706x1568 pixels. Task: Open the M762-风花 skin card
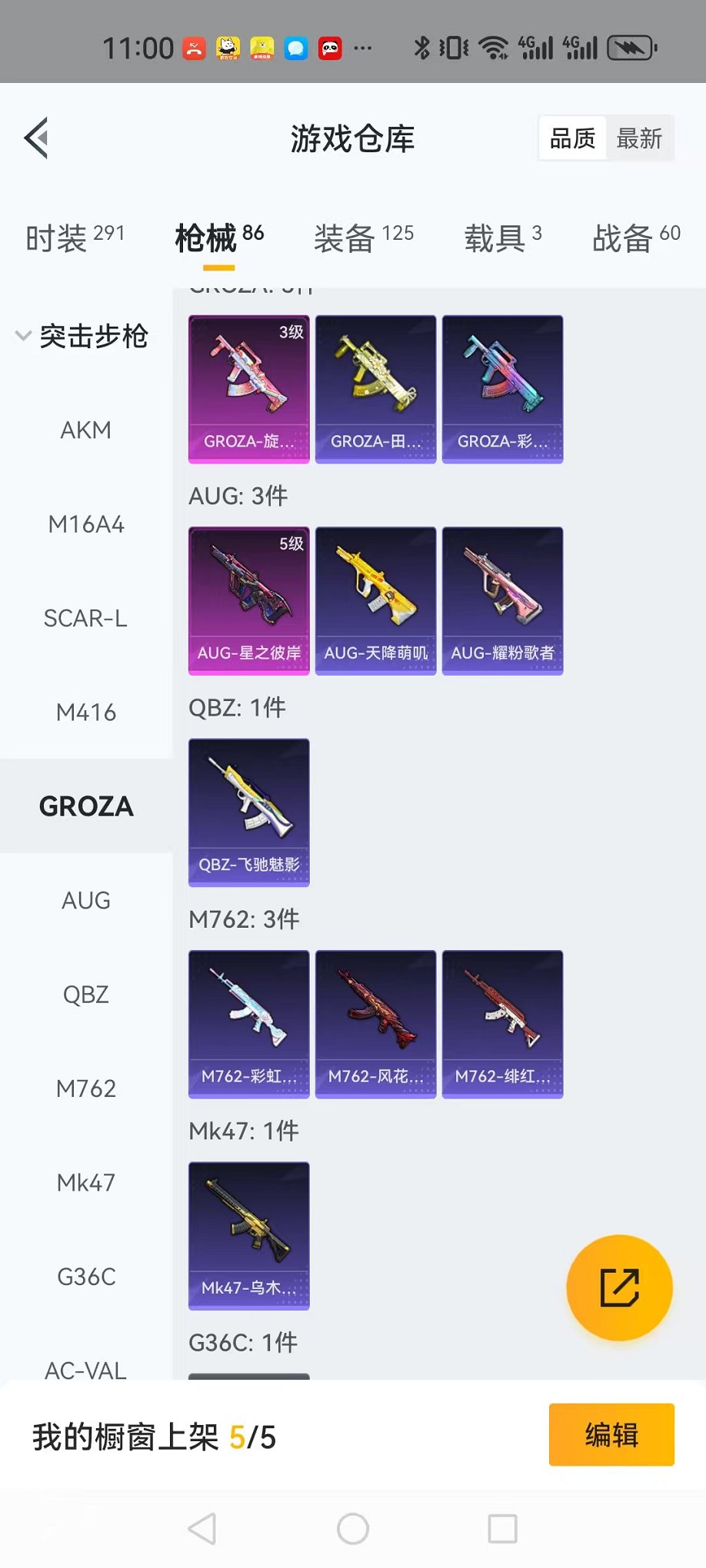(x=375, y=1024)
